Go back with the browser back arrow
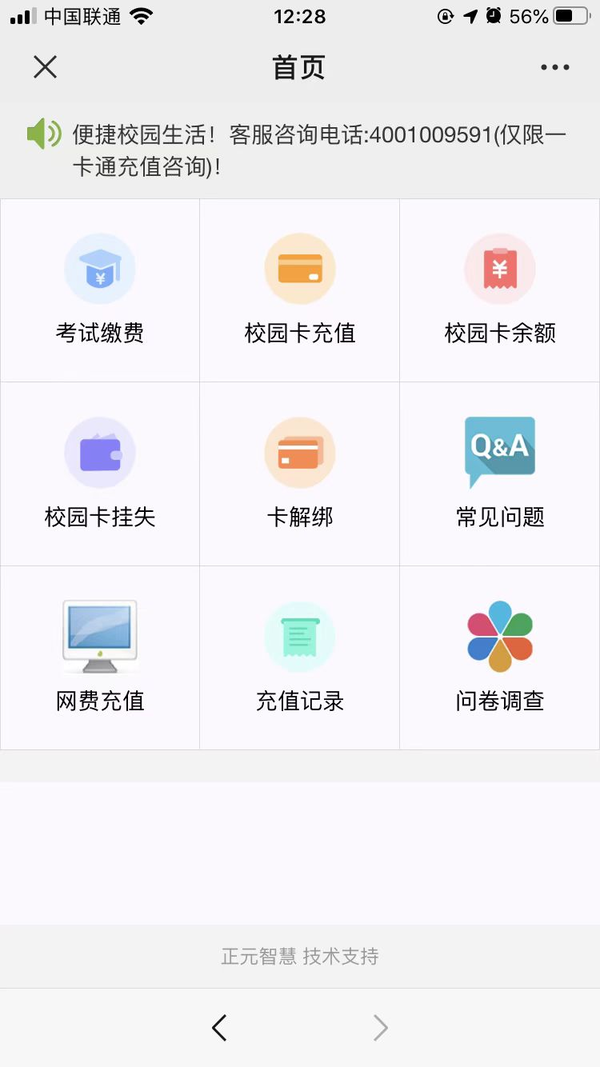600x1067 pixels. (x=220, y=1027)
